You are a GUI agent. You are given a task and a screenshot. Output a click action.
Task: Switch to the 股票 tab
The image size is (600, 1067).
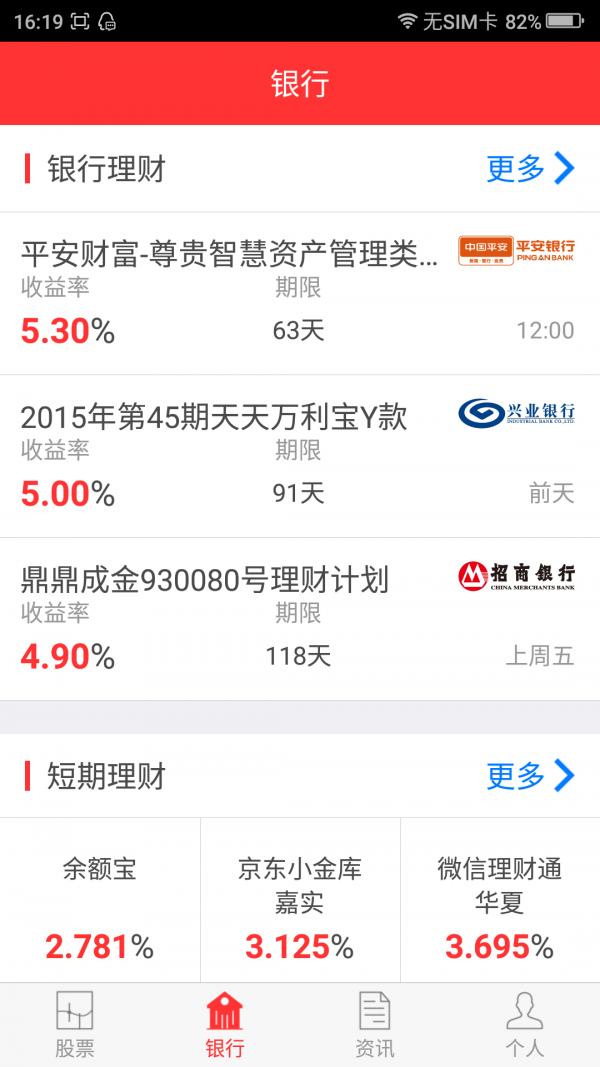point(75,1025)
